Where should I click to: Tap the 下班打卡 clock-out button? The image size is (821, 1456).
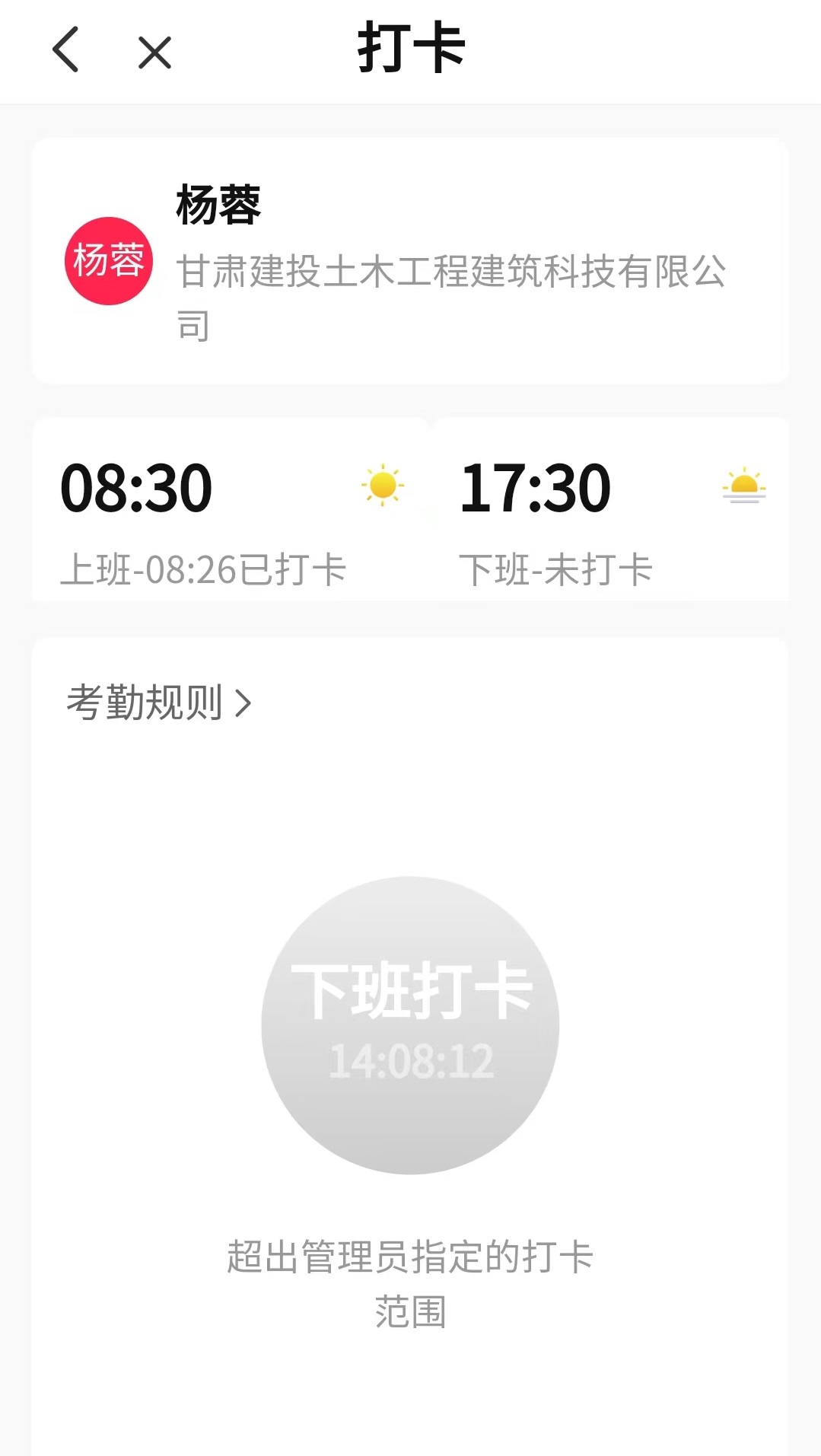pyautogui.click(x=410, y=1024)
